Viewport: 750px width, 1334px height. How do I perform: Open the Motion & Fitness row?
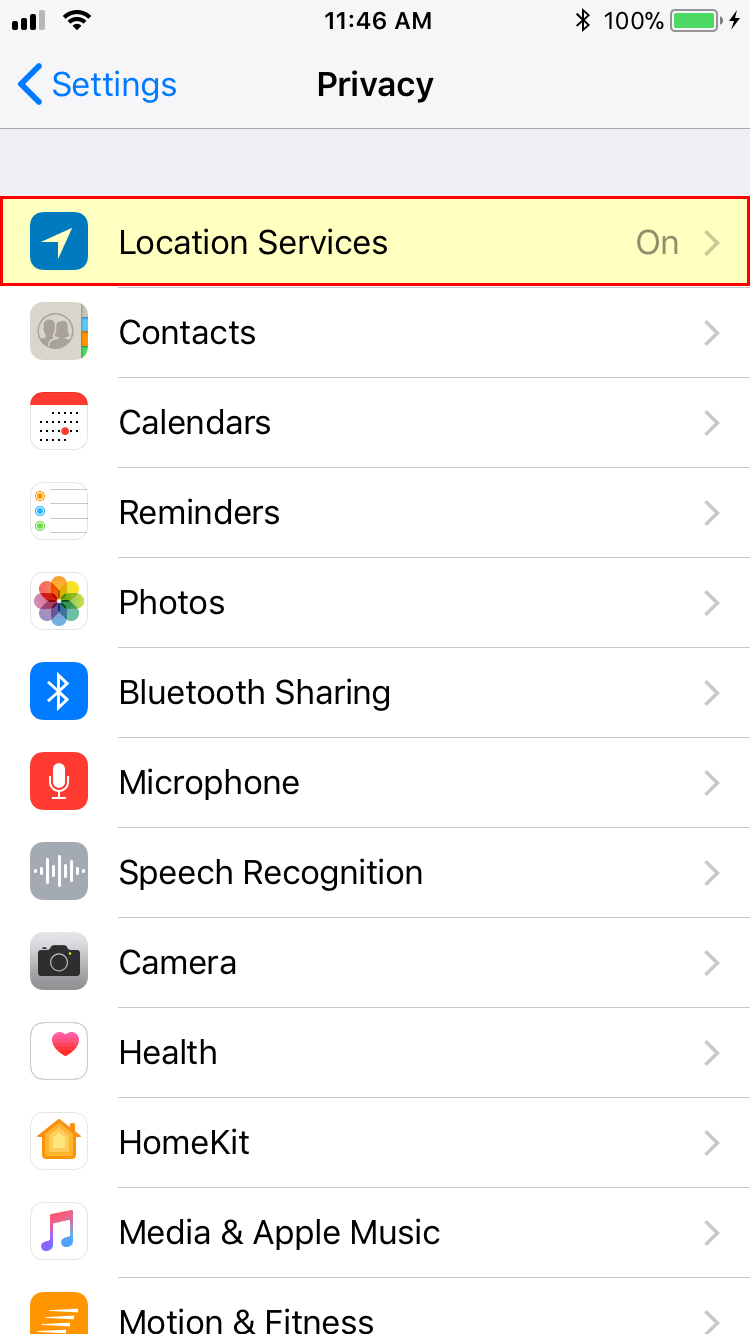375,1318
